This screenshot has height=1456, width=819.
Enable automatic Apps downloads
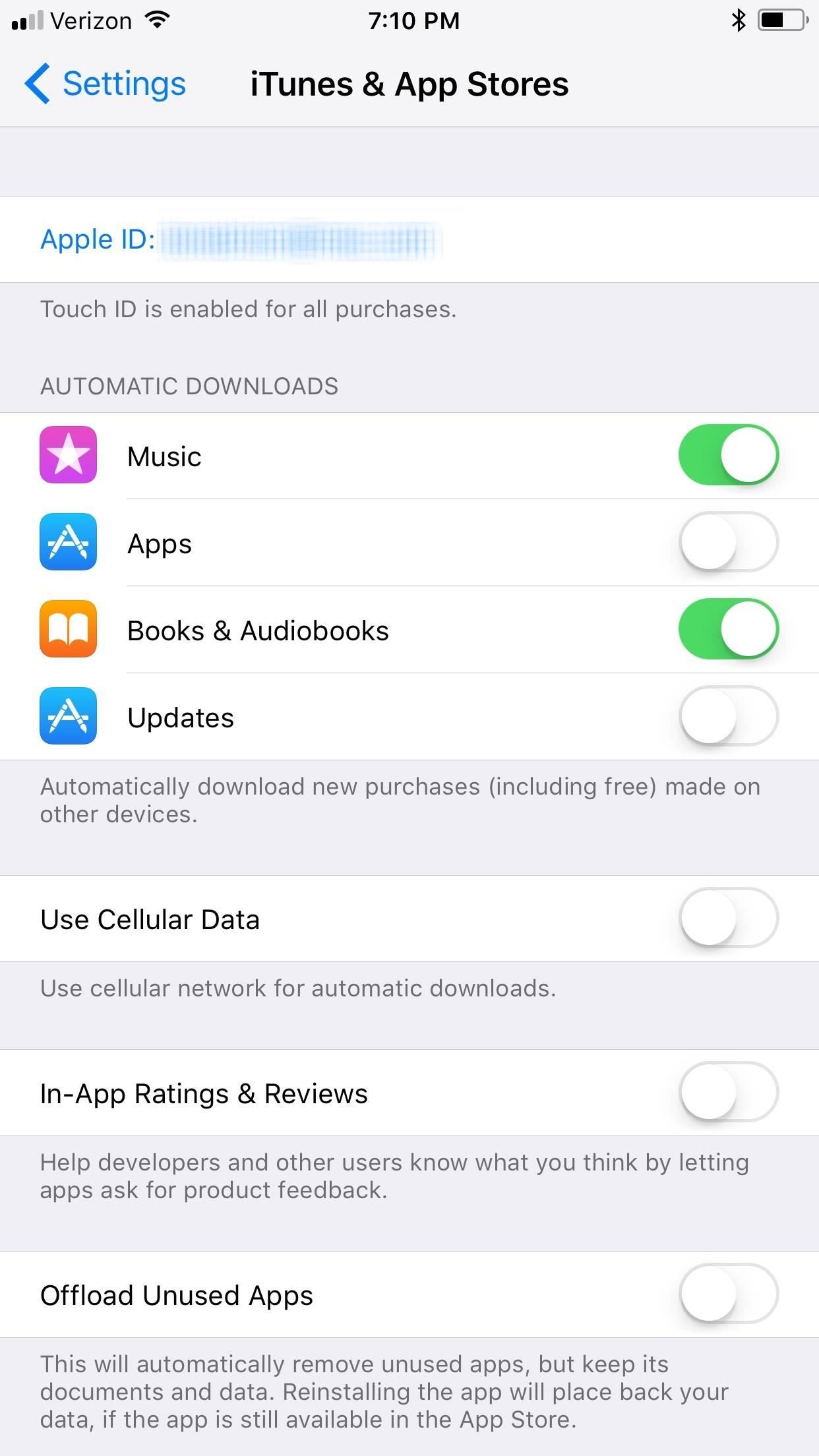[x=727, y=542]
